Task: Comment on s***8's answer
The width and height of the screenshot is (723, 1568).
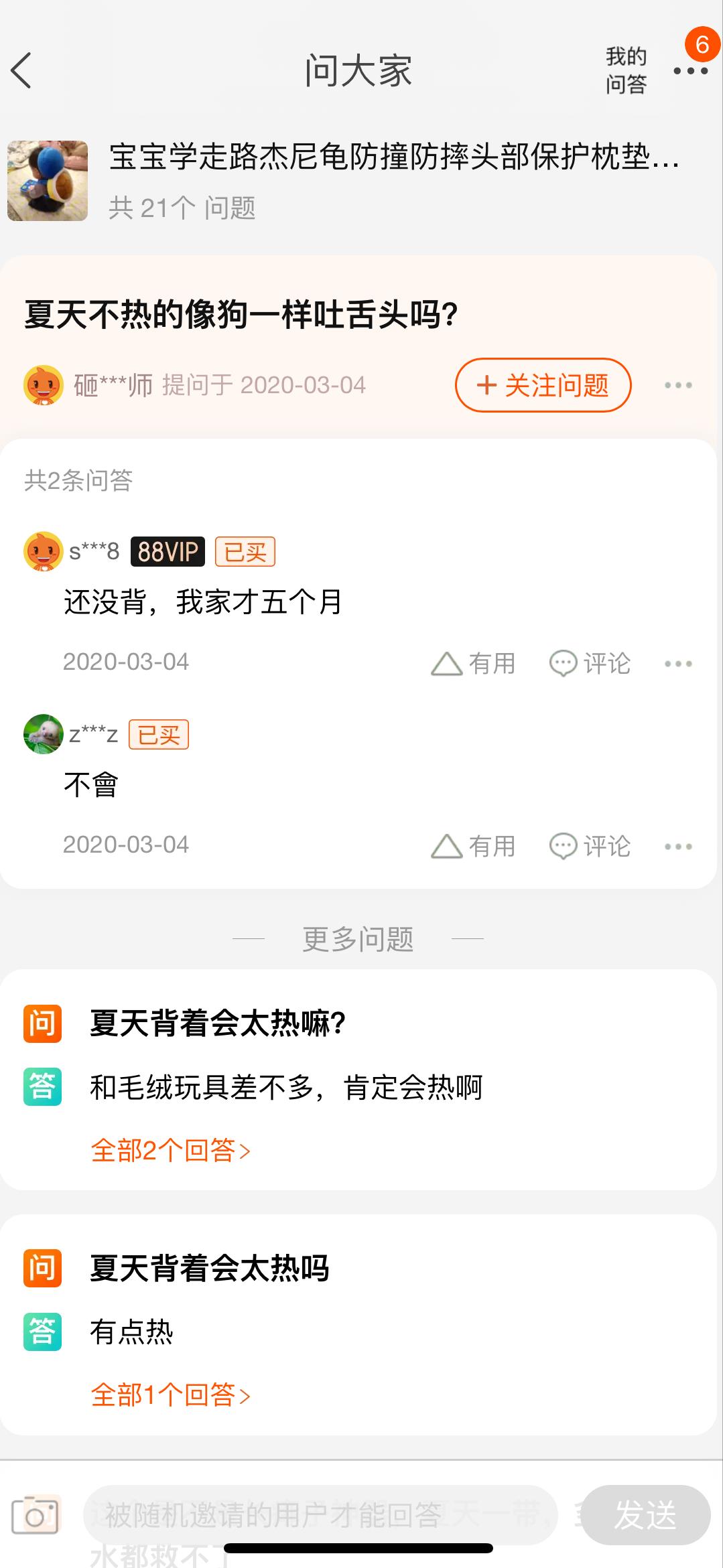Action: pyautogui.click(x=590, y=664)
